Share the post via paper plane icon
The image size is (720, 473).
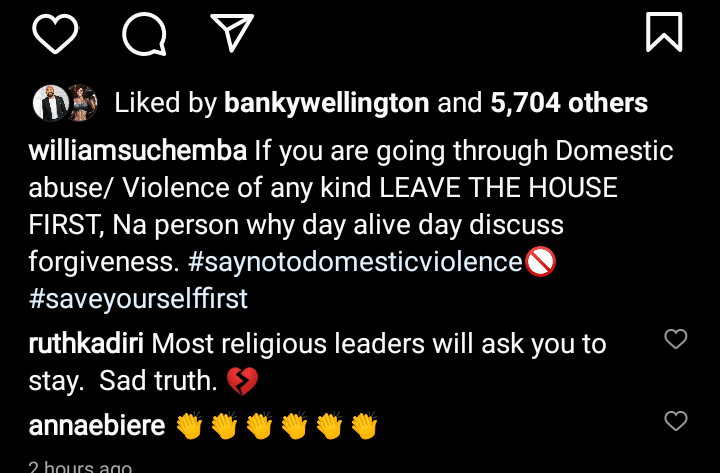[232, 32]
